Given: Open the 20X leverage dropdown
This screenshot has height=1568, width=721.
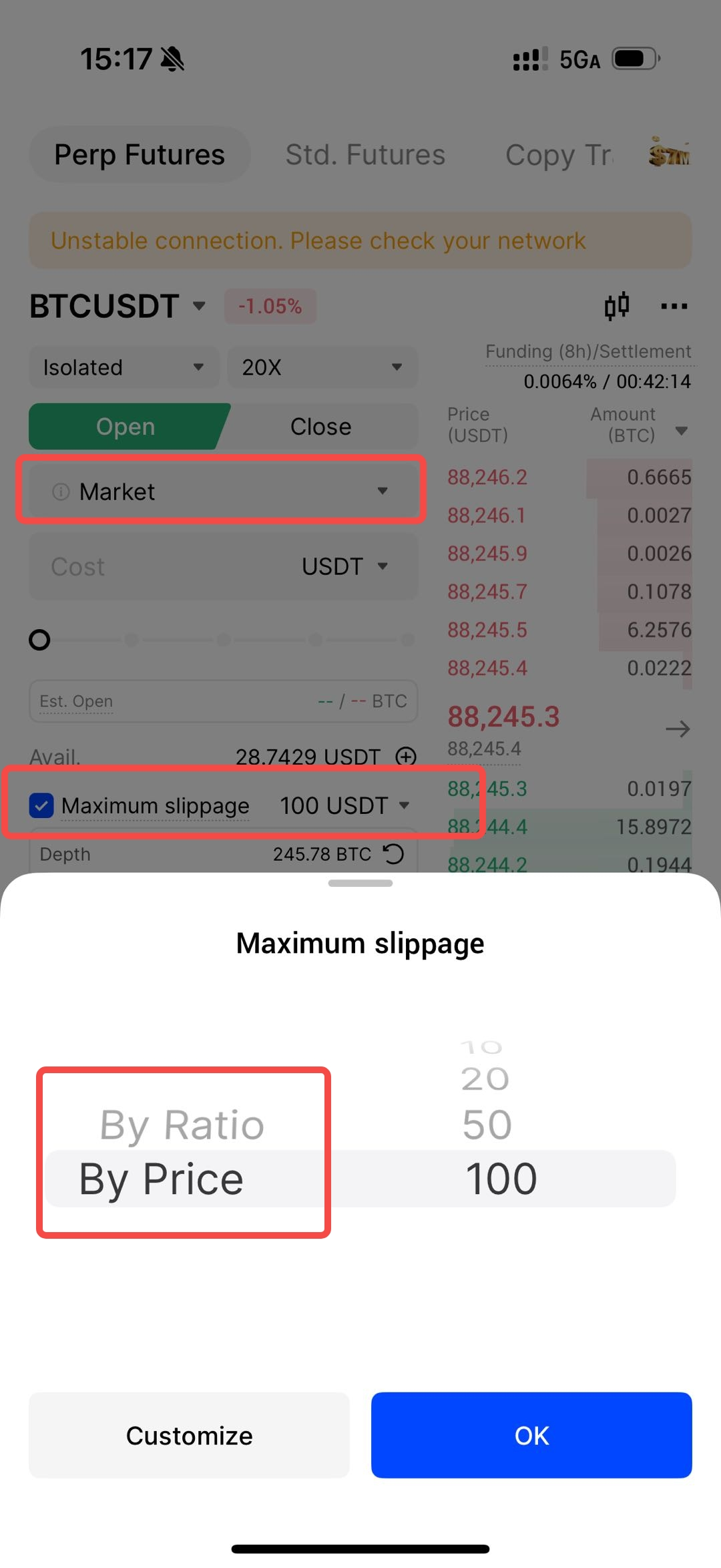Looking at the screenshot, I should pos(322,367).
